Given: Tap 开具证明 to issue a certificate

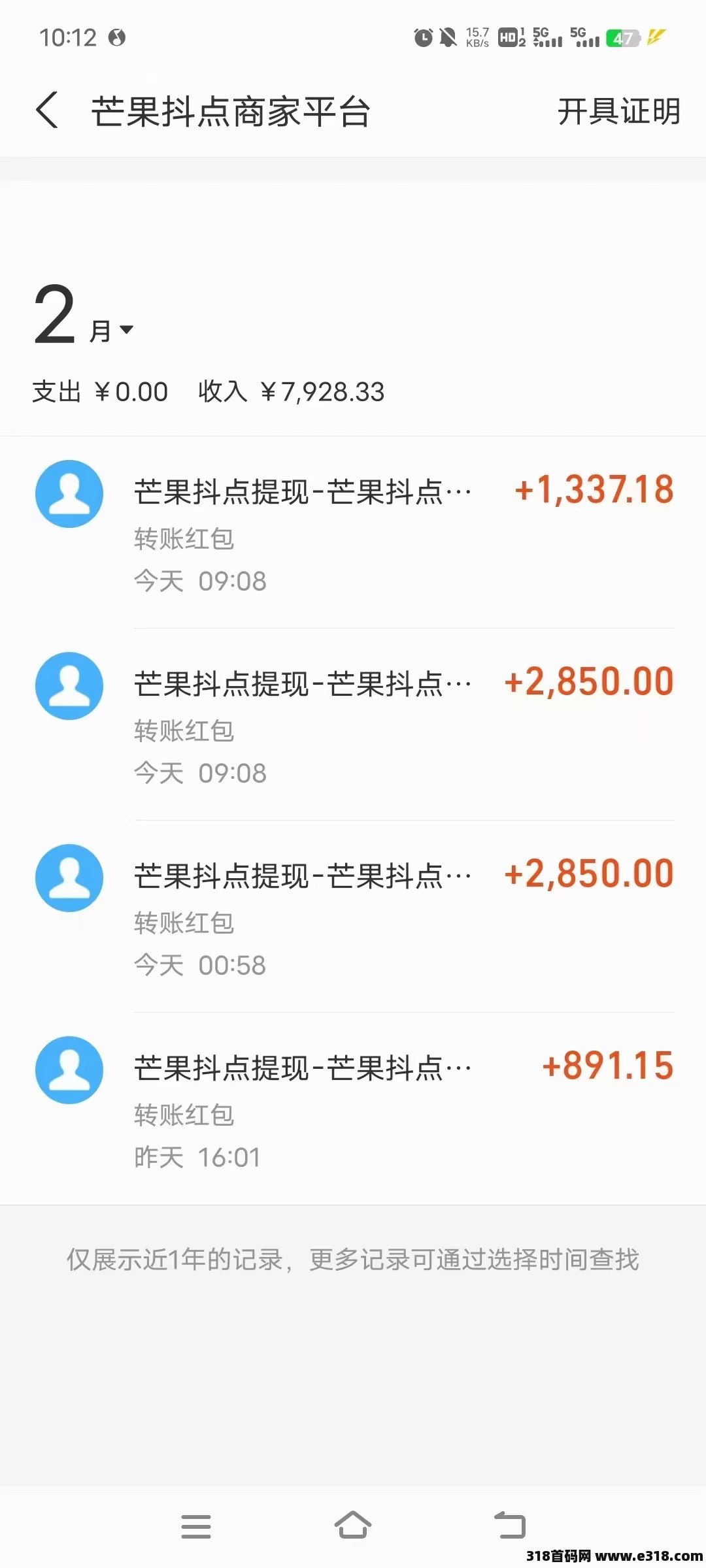Looking at the screenshot, I should 618,111.
